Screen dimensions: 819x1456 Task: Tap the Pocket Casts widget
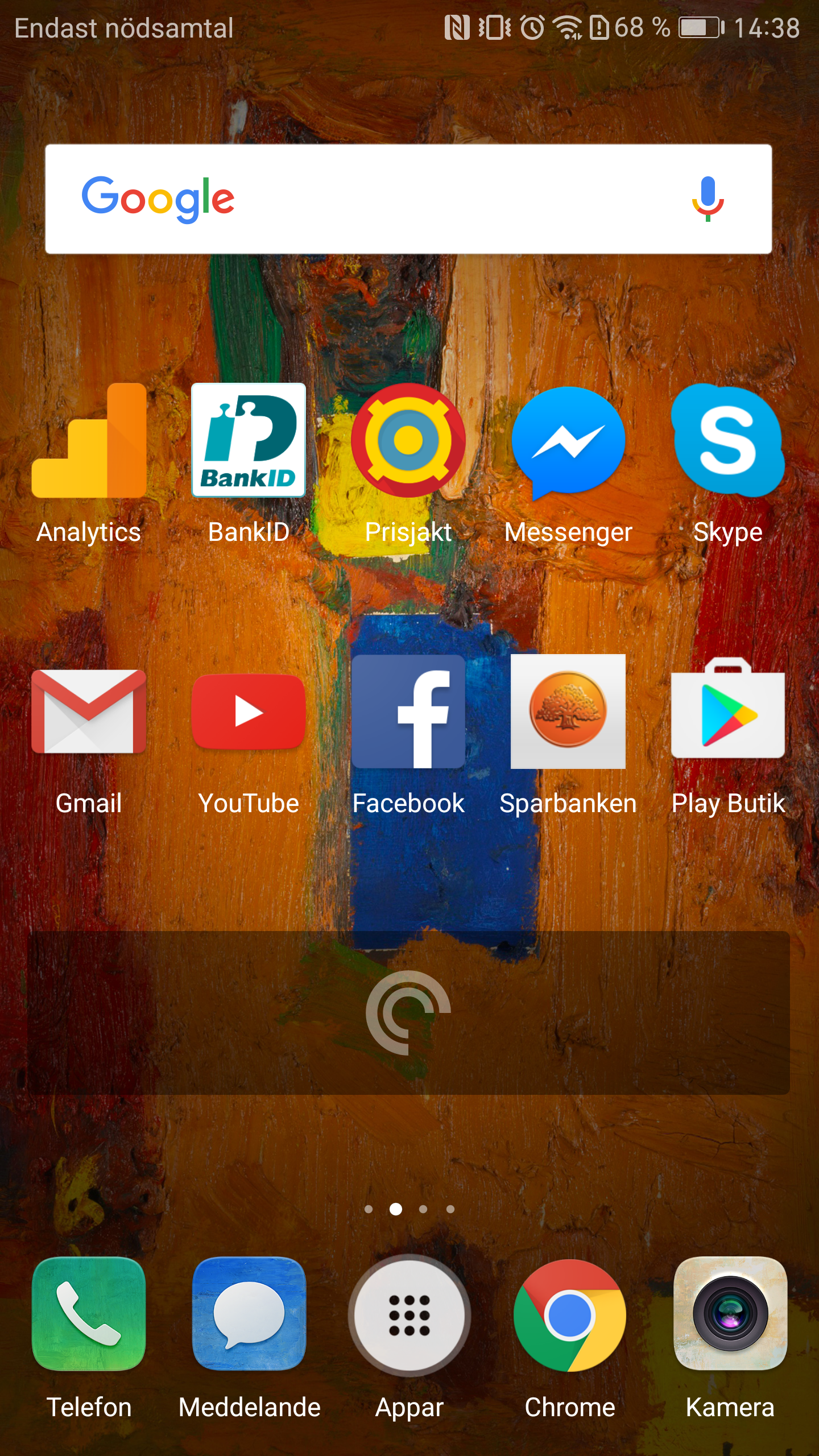coord(408,1012)
